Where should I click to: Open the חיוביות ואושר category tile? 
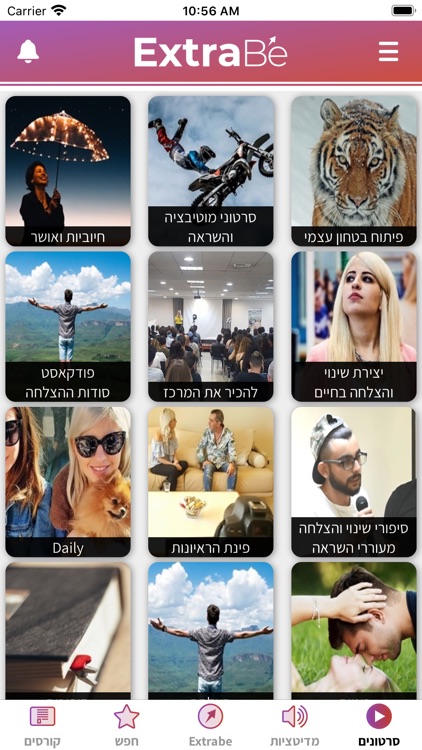(68, 171)
